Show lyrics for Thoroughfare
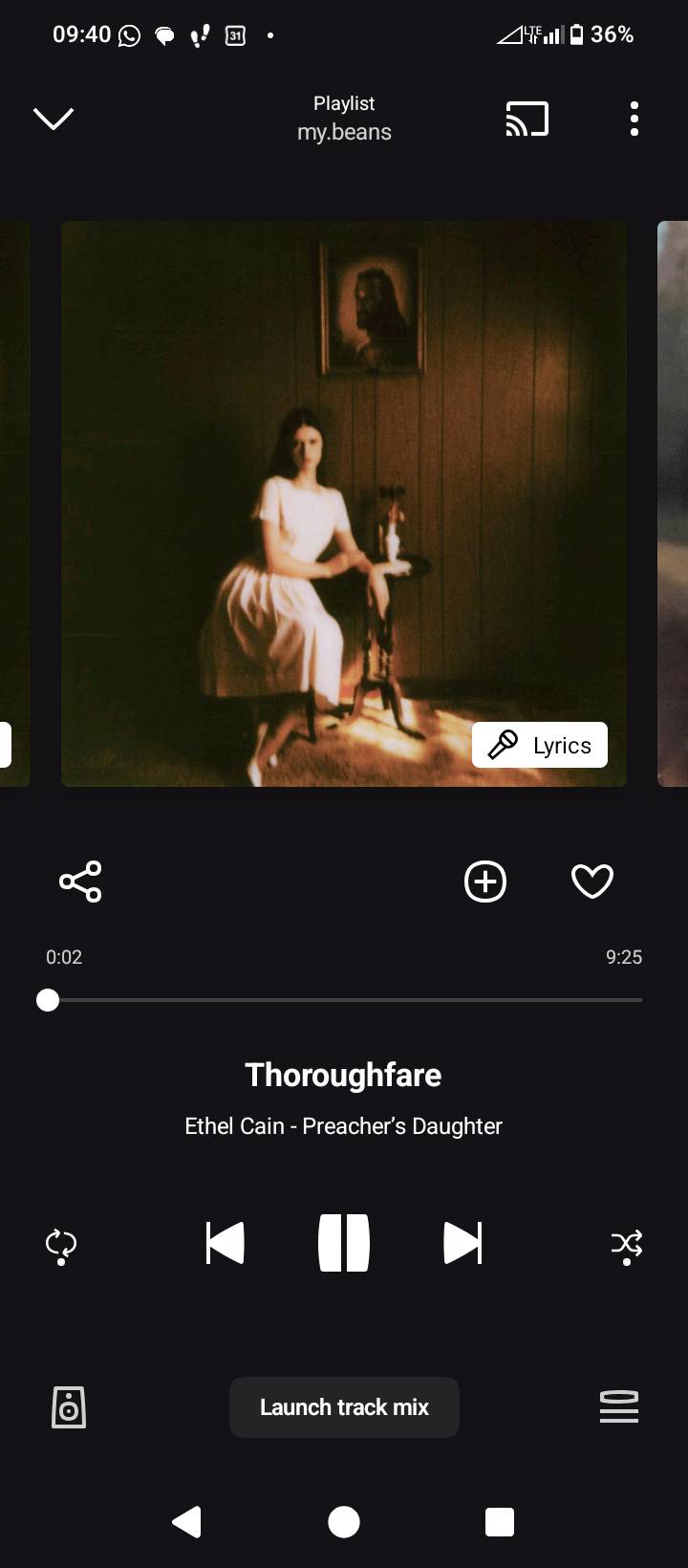The width and height of the screenshot is (688, 1568). click(x=540, y=745)
